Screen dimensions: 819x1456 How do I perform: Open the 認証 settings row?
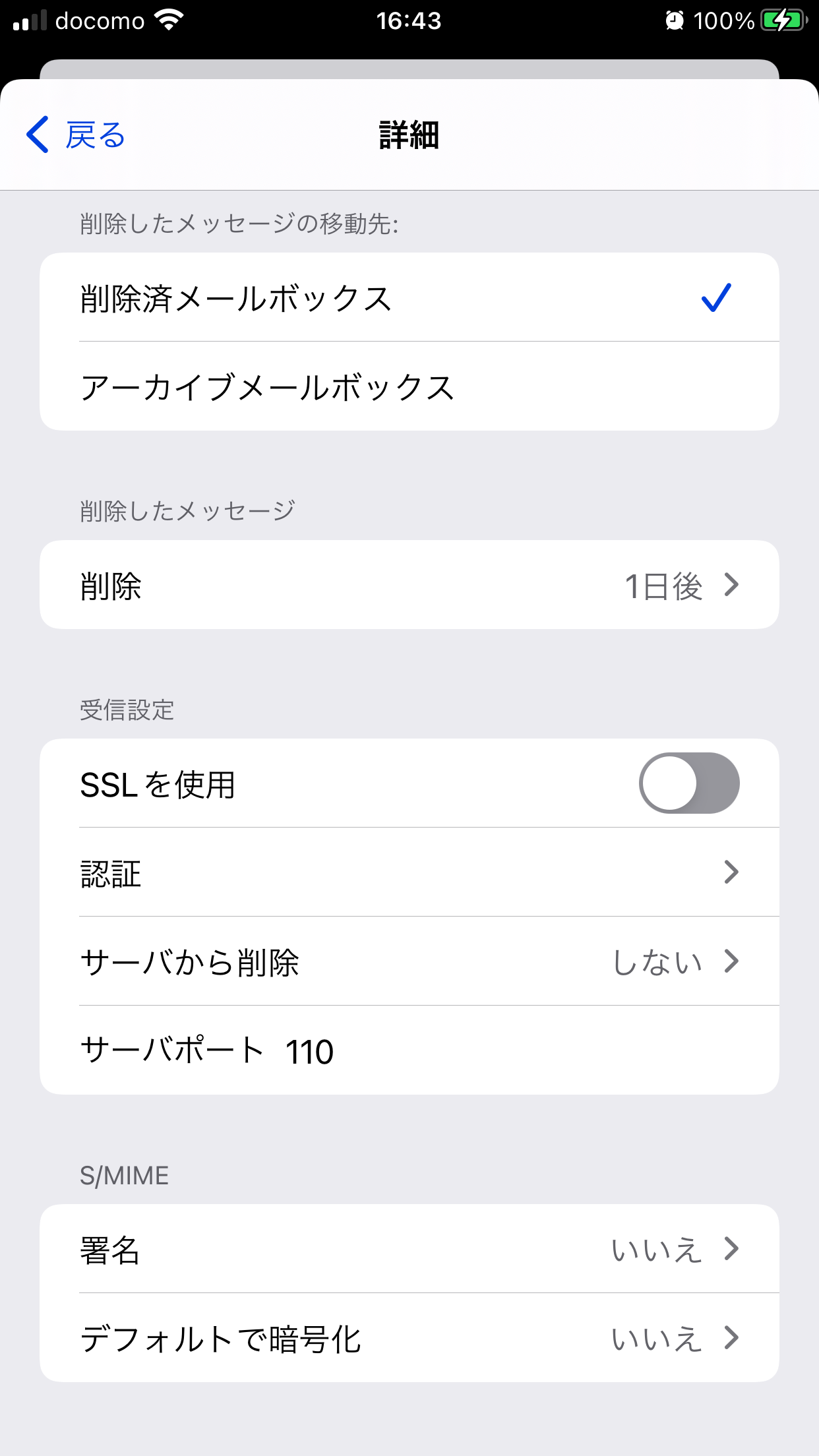[409, 872]
